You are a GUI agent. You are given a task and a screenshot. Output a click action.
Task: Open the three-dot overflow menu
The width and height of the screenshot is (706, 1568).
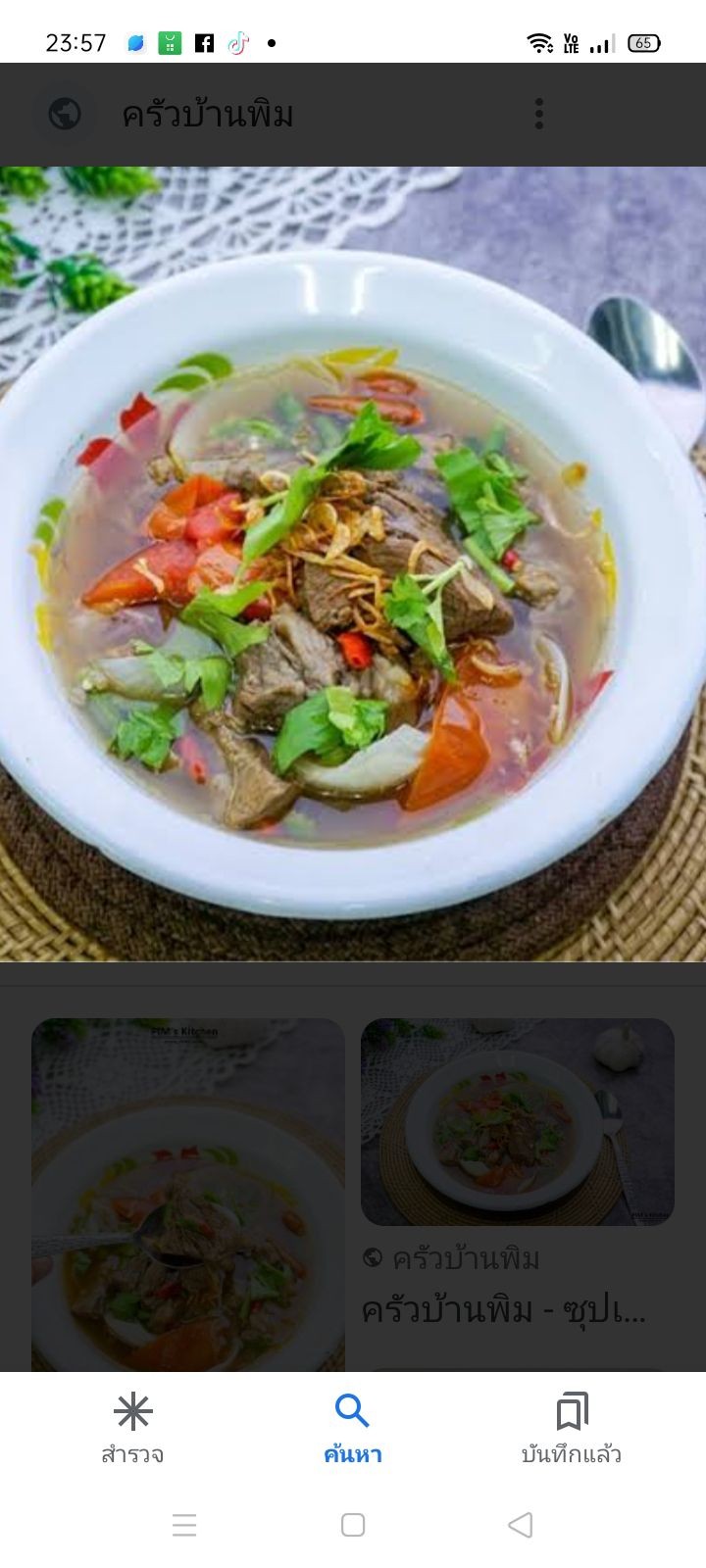pos(538,114)
